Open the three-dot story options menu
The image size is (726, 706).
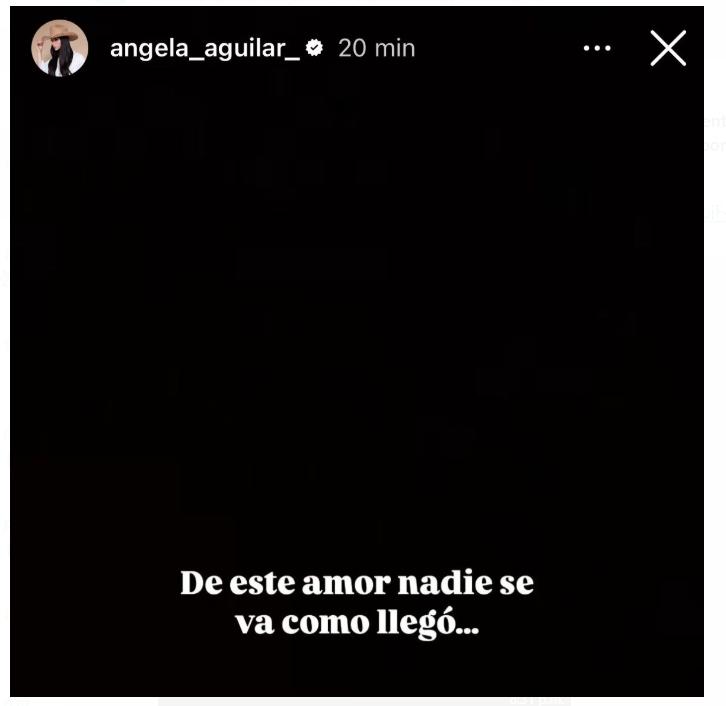(597, 48)
